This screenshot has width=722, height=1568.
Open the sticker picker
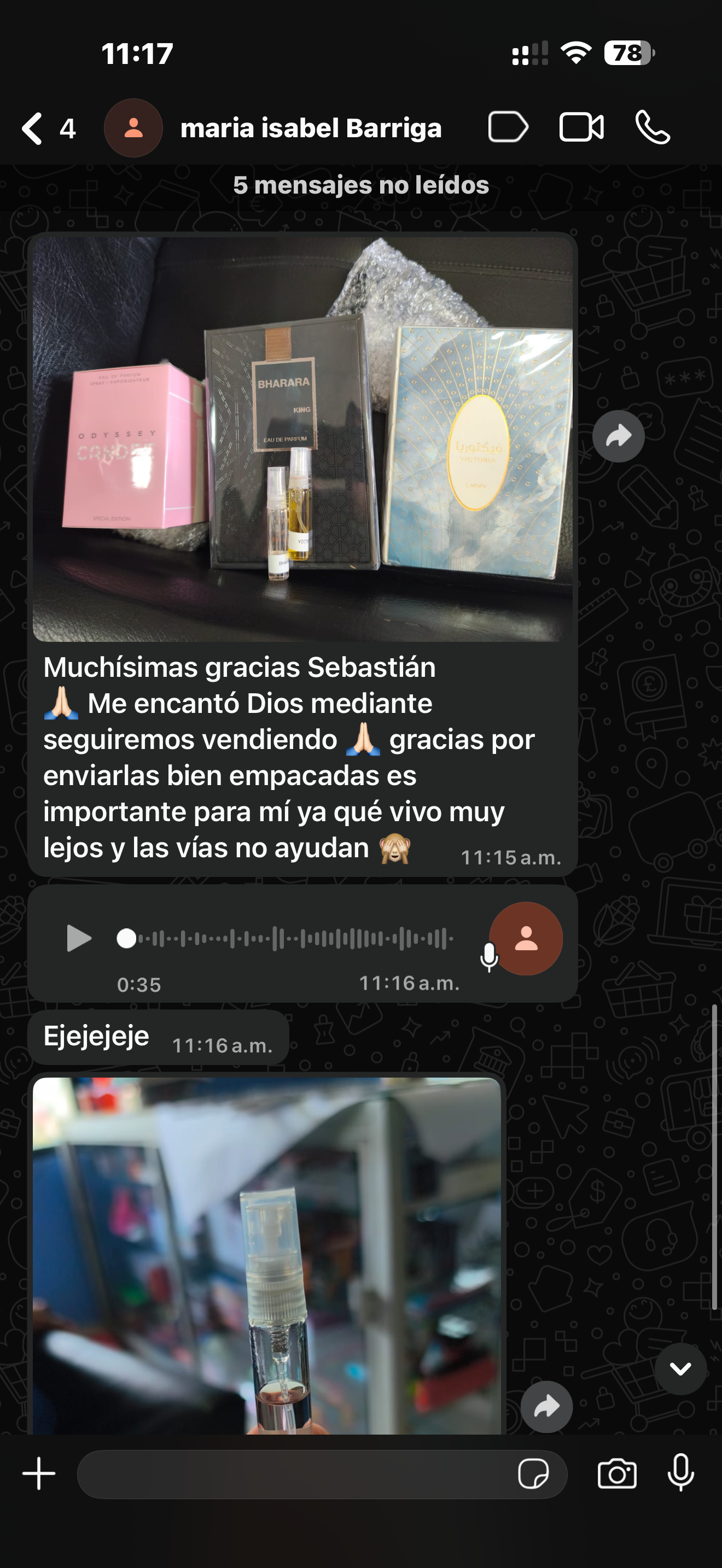coord(533,1473)
